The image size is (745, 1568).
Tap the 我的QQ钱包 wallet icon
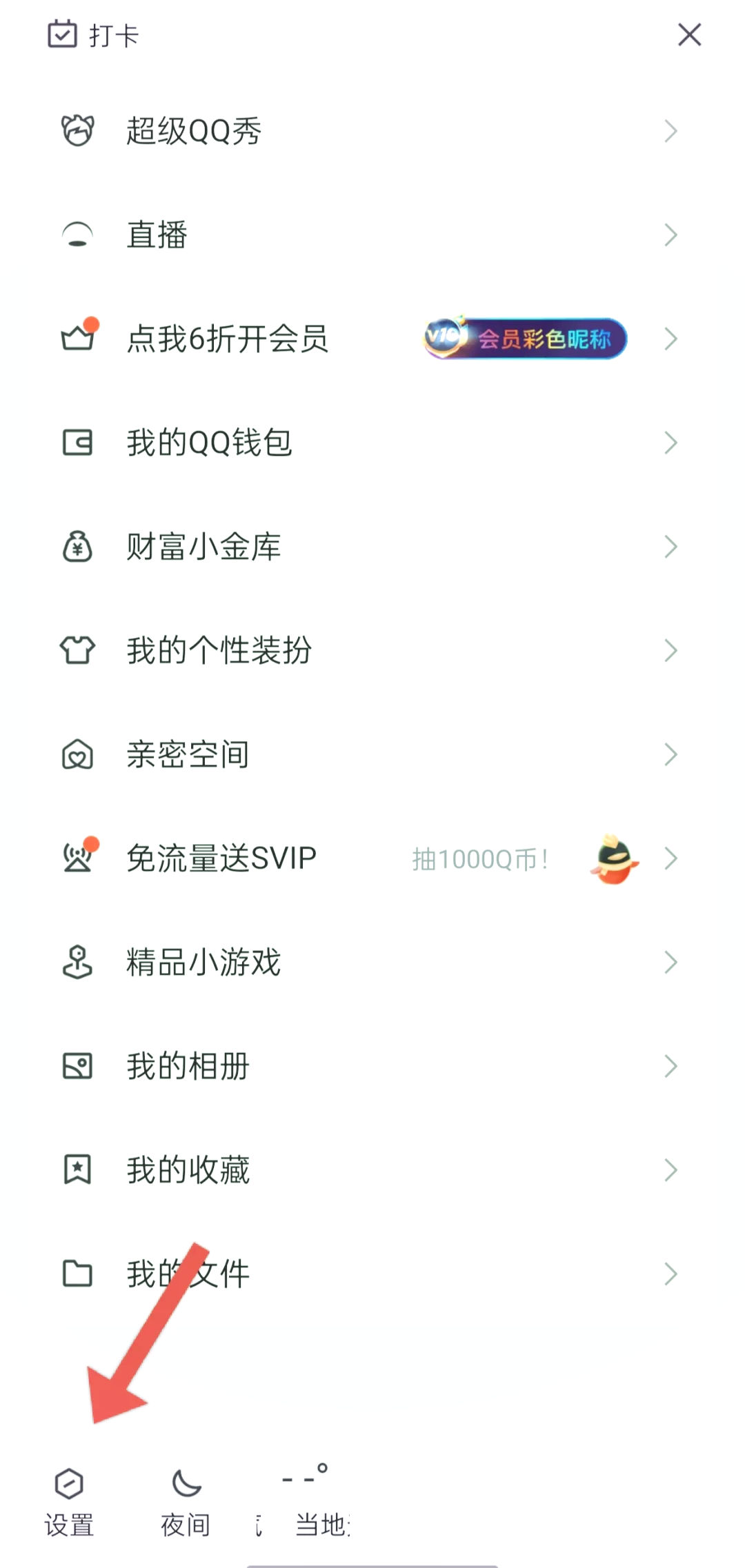[78, 443]
